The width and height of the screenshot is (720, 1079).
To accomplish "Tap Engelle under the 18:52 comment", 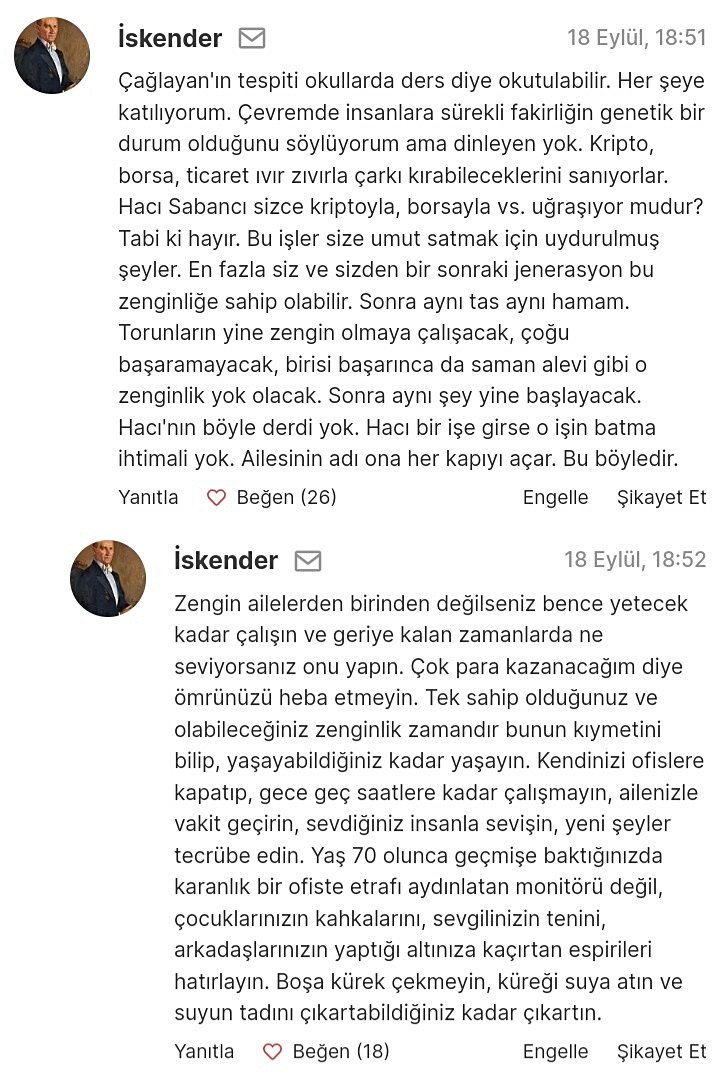I will coord(555,1051).
